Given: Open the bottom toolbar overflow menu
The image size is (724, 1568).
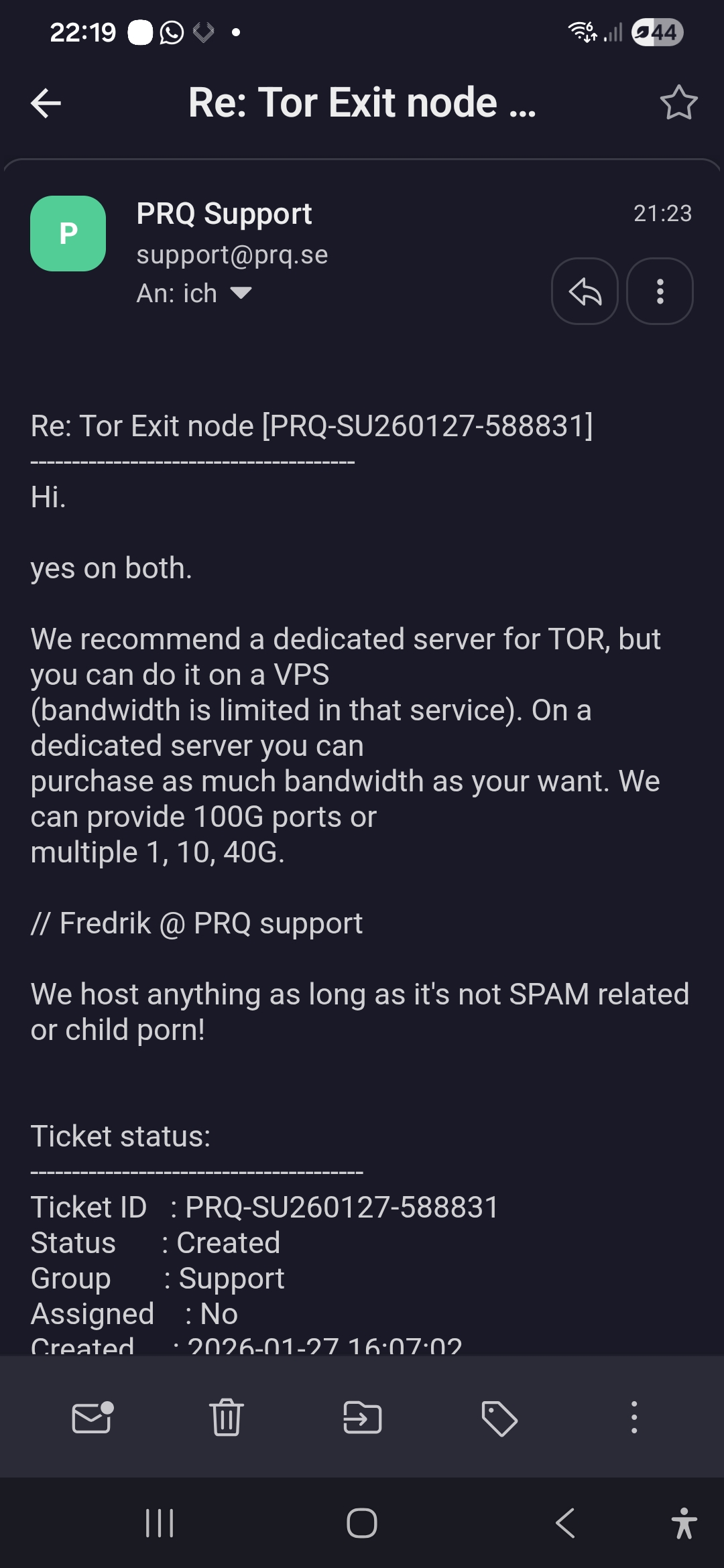Looking at the screenshot, I should point(633,1417).
